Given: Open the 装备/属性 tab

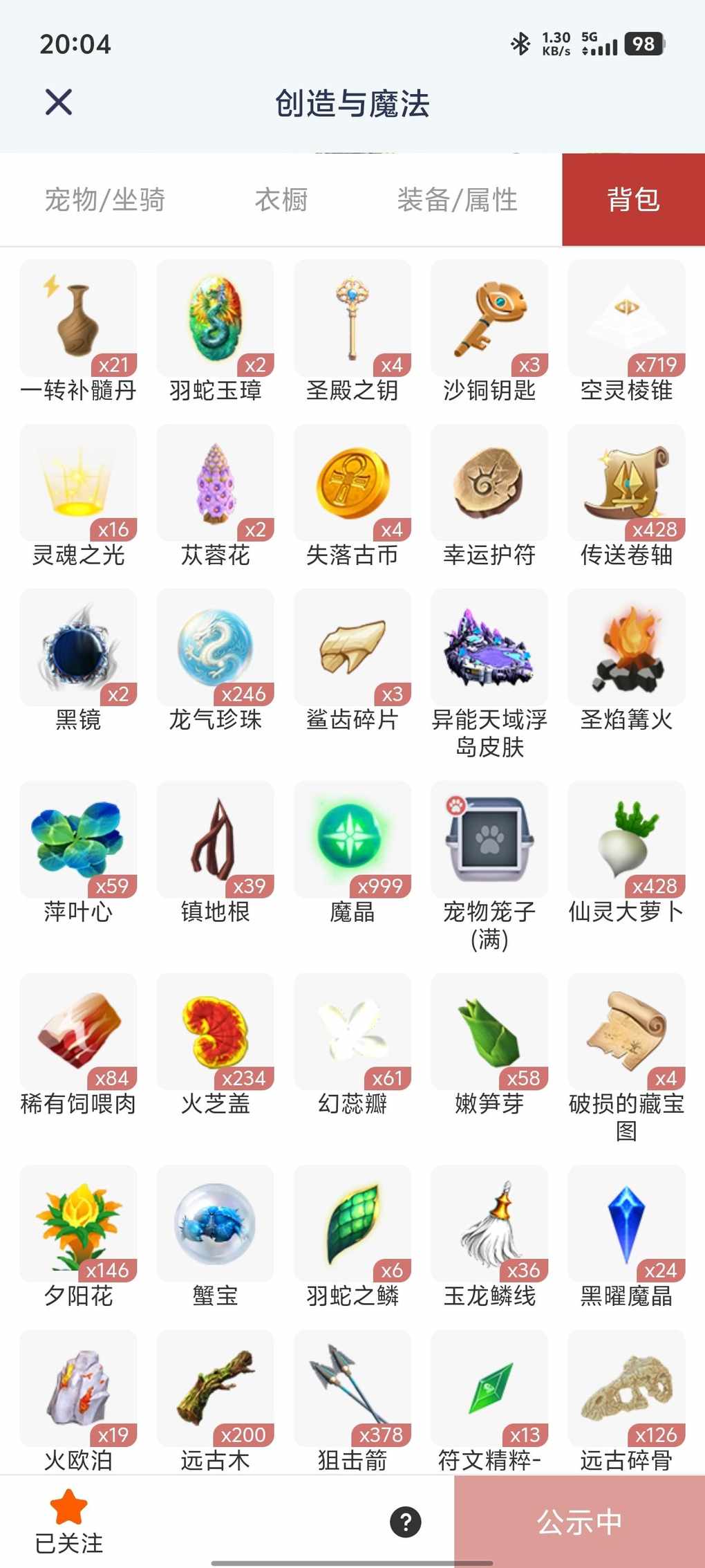Looking at the screenshot, I should coord(457,200).
